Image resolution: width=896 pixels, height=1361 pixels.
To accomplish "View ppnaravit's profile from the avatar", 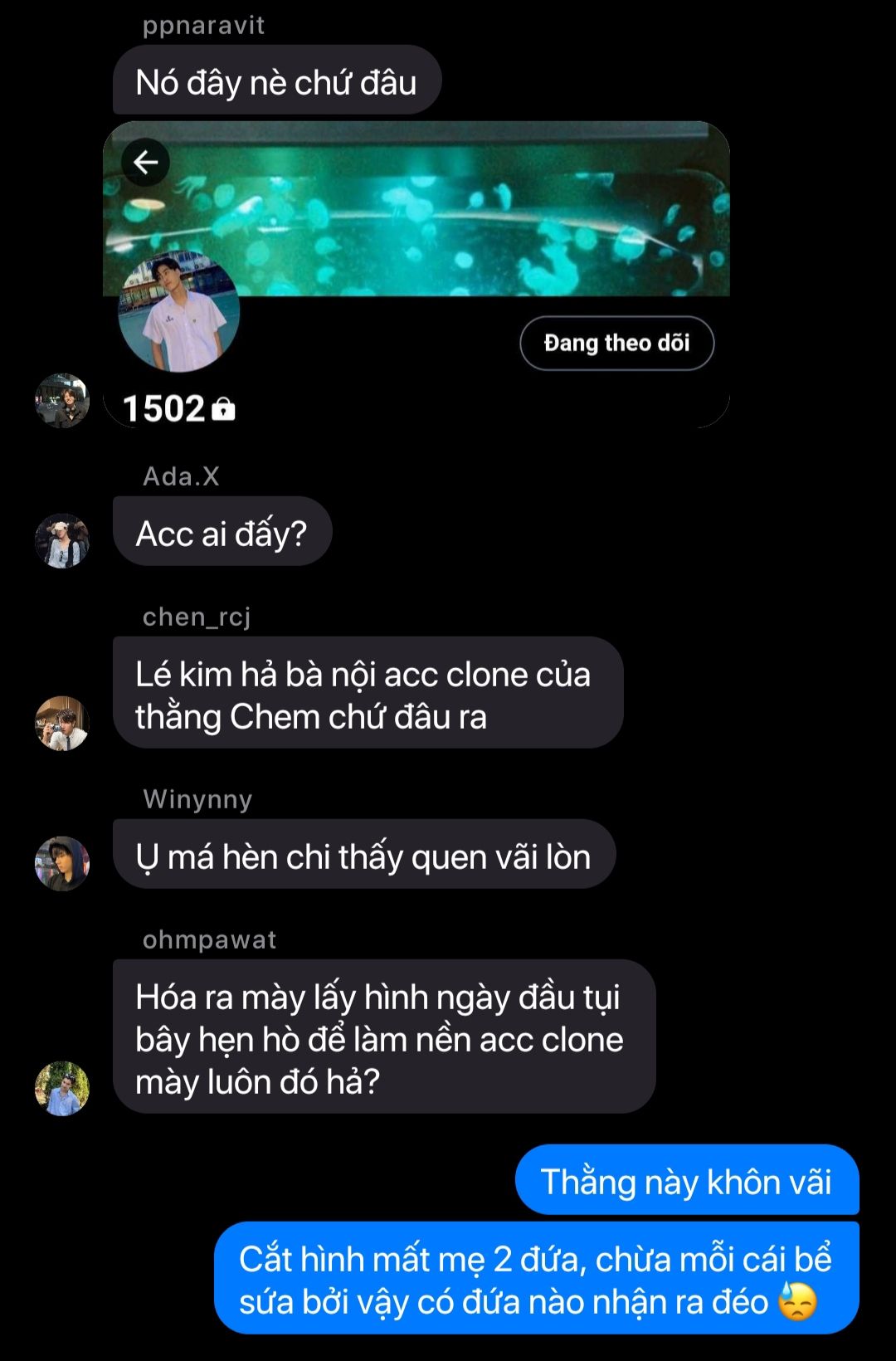I will click(x=62, y=401).
